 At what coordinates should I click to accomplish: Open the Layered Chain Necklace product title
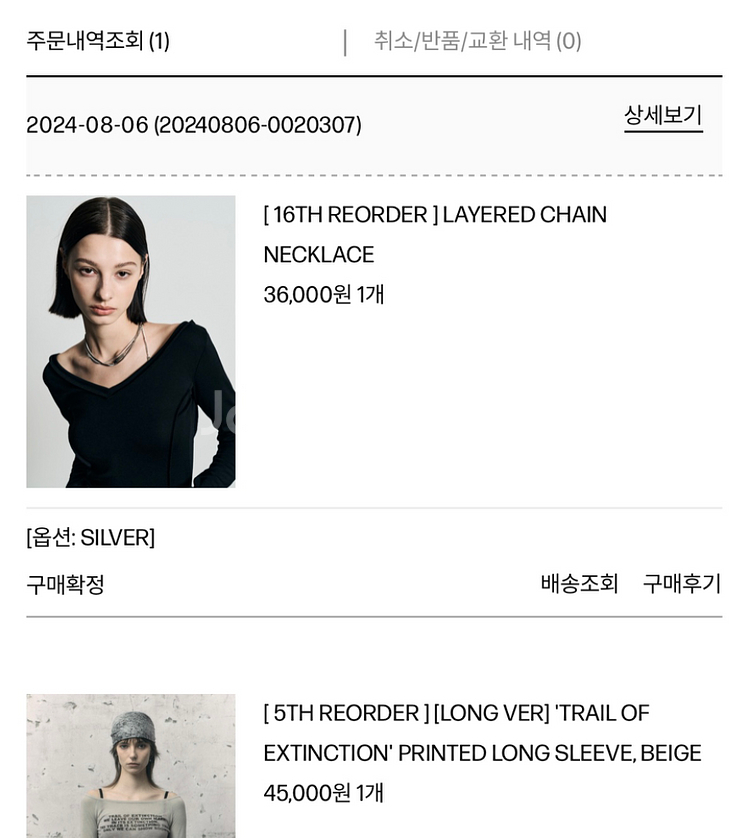(x=434, y=234)
